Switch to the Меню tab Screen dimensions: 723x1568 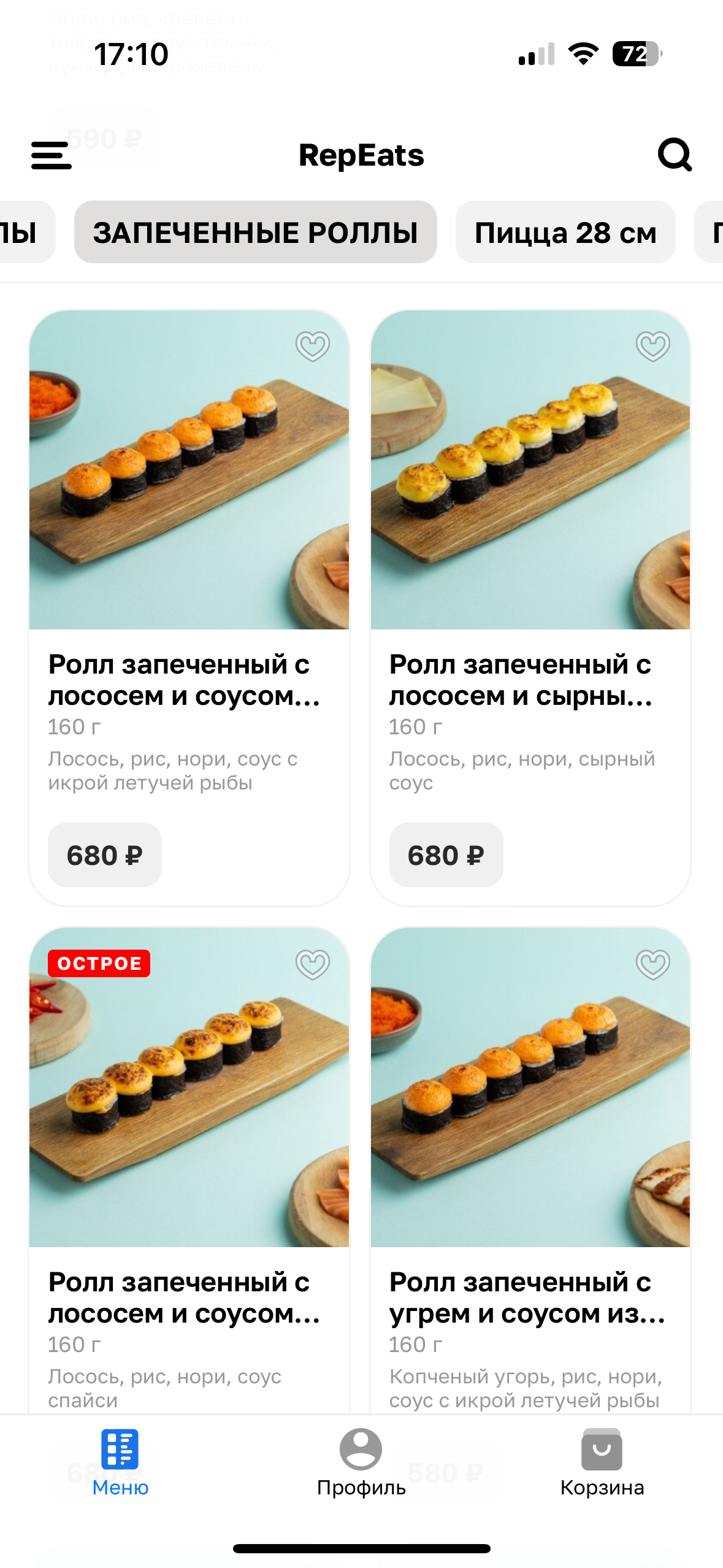pyautogui.click(x=120, y=1462)
